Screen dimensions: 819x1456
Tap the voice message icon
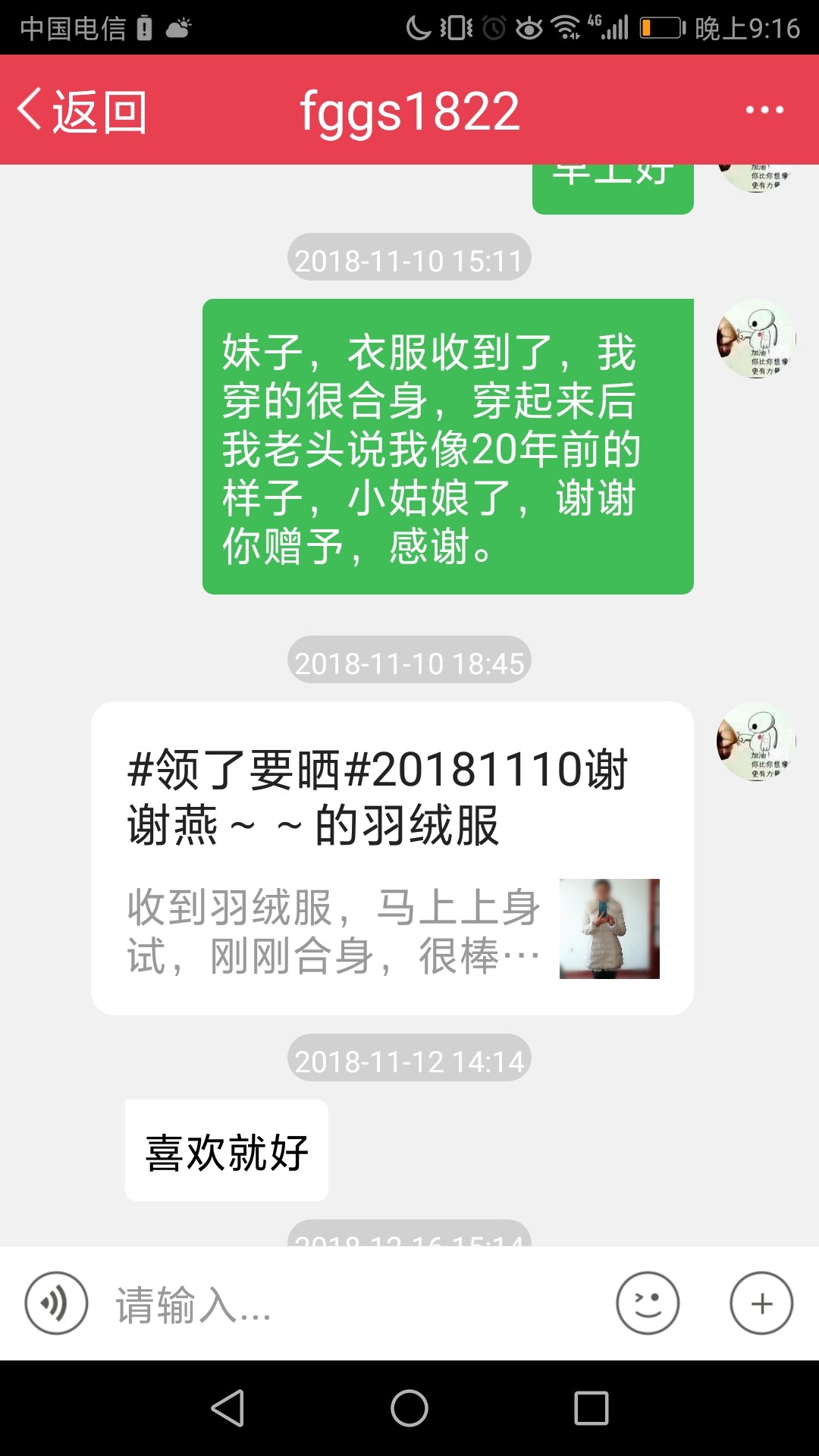coord(57,1303)
